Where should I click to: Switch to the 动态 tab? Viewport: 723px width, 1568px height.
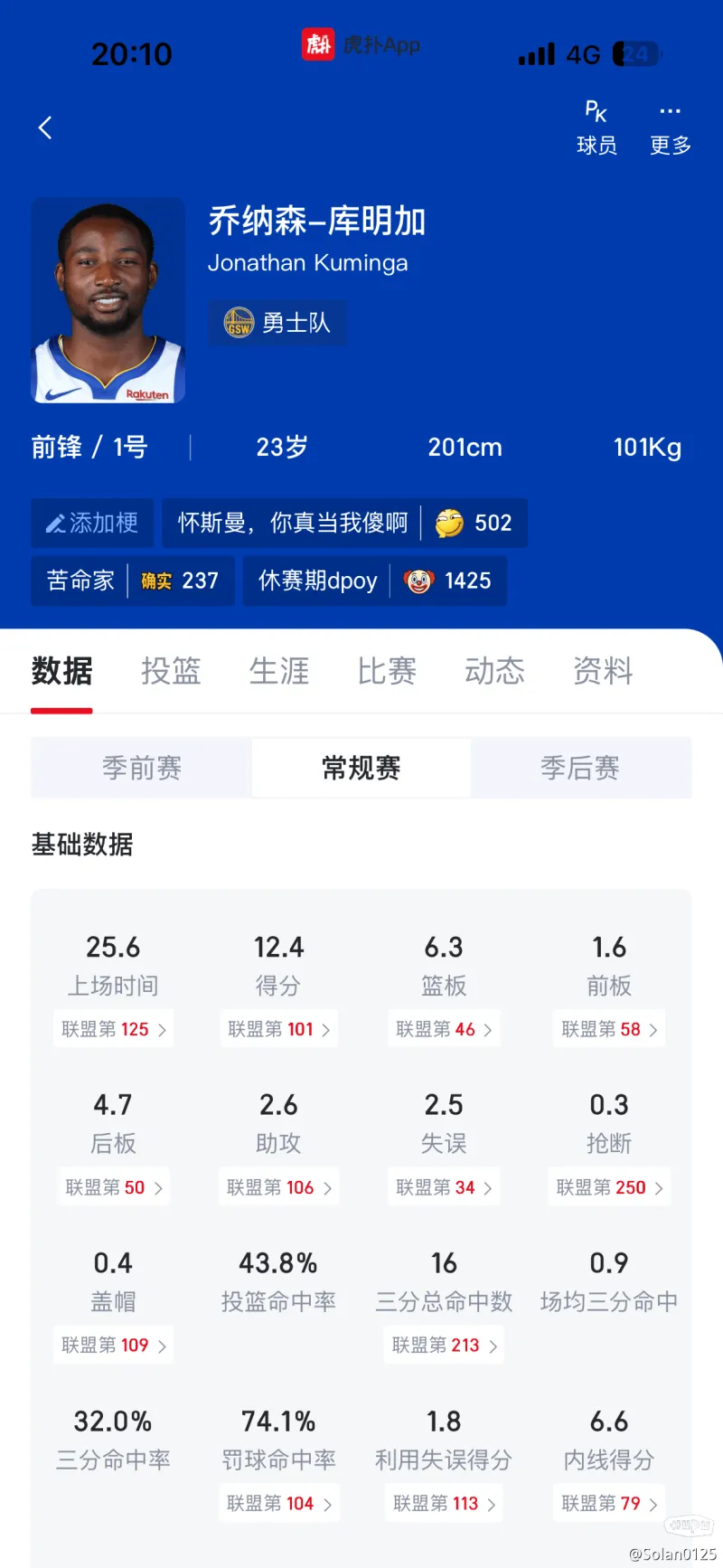pos(494,671)
